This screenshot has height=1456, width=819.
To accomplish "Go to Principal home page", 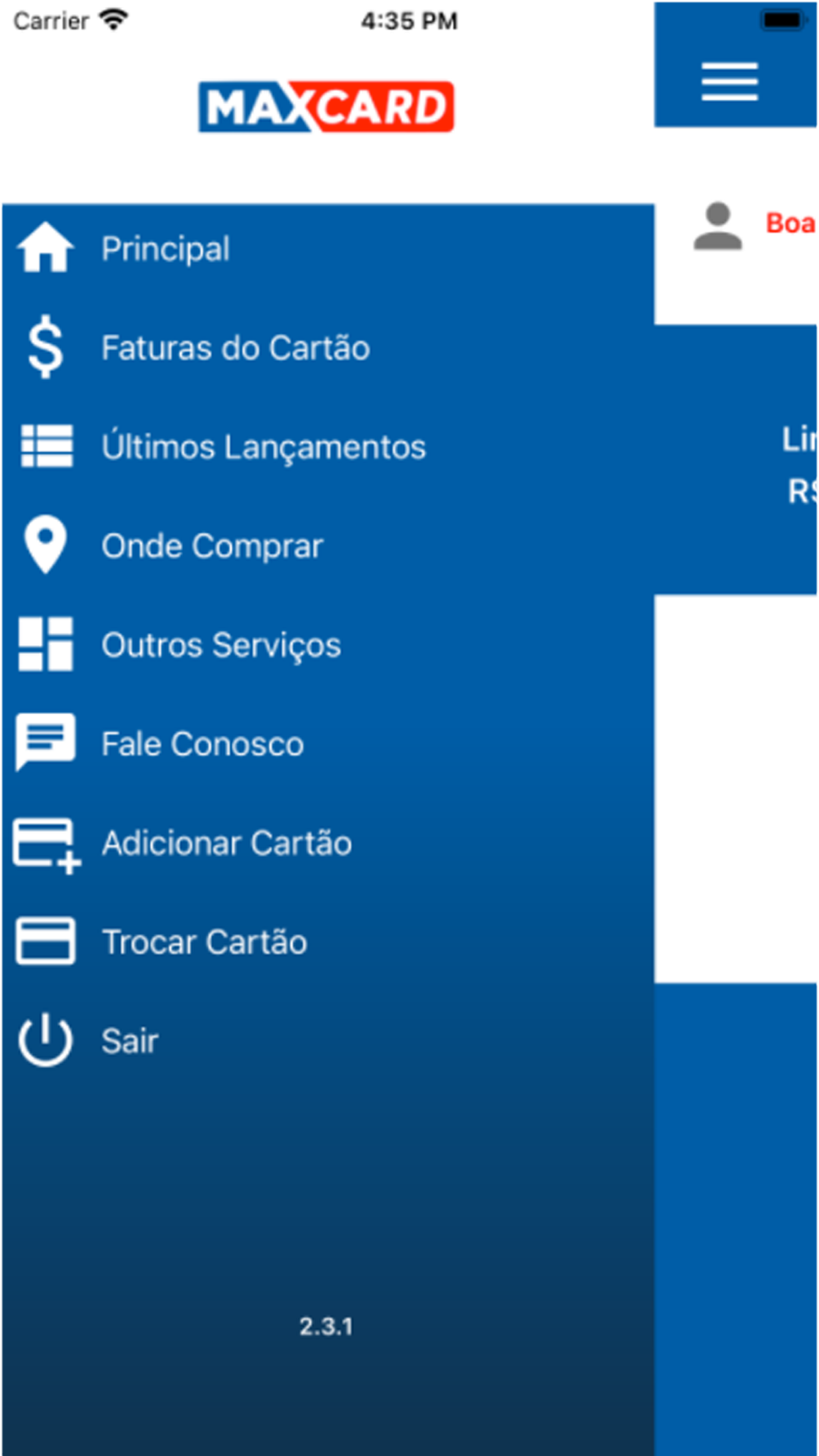I will (328, 249).
